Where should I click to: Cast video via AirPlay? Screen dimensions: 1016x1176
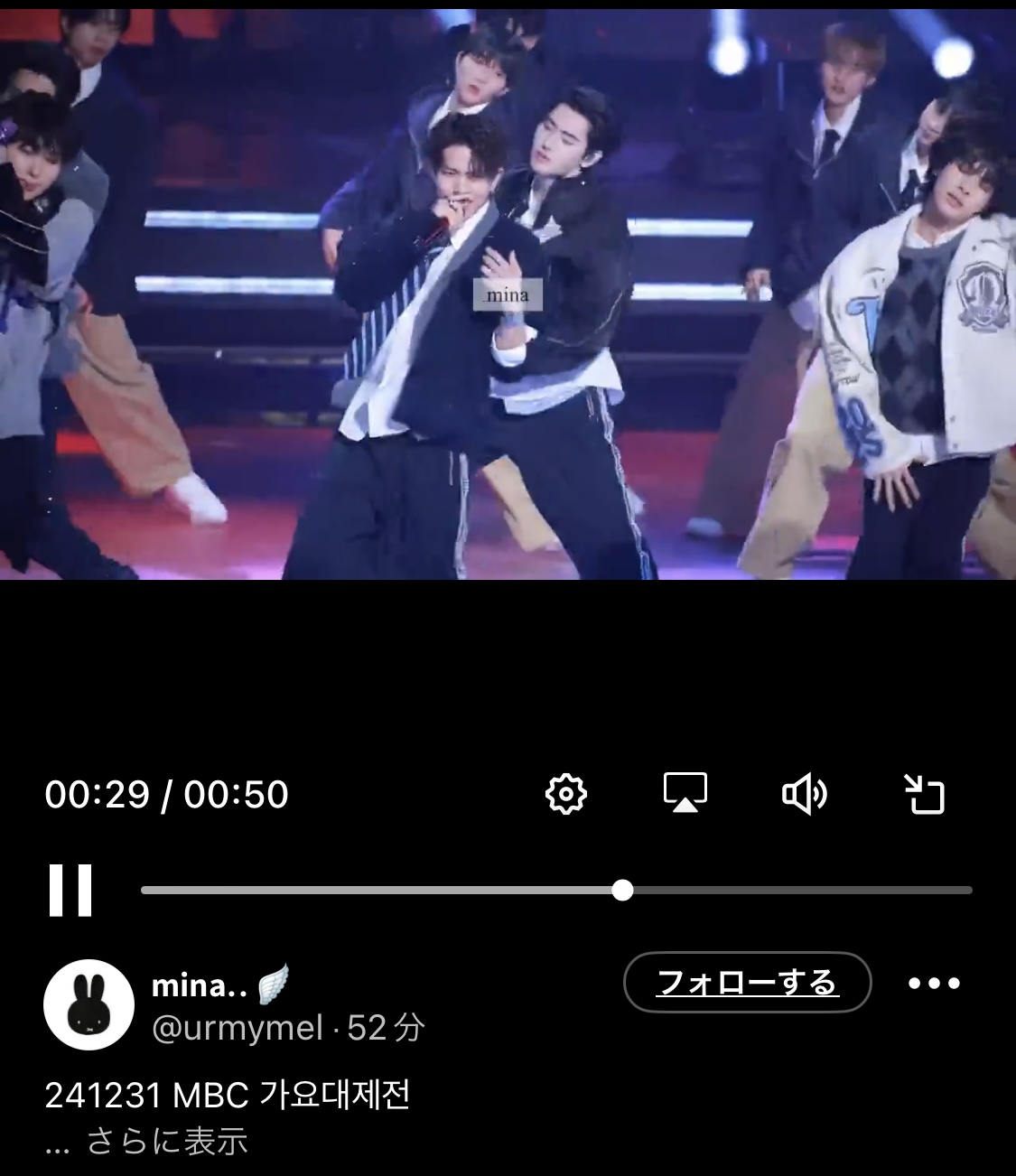(x=685, y=794)
